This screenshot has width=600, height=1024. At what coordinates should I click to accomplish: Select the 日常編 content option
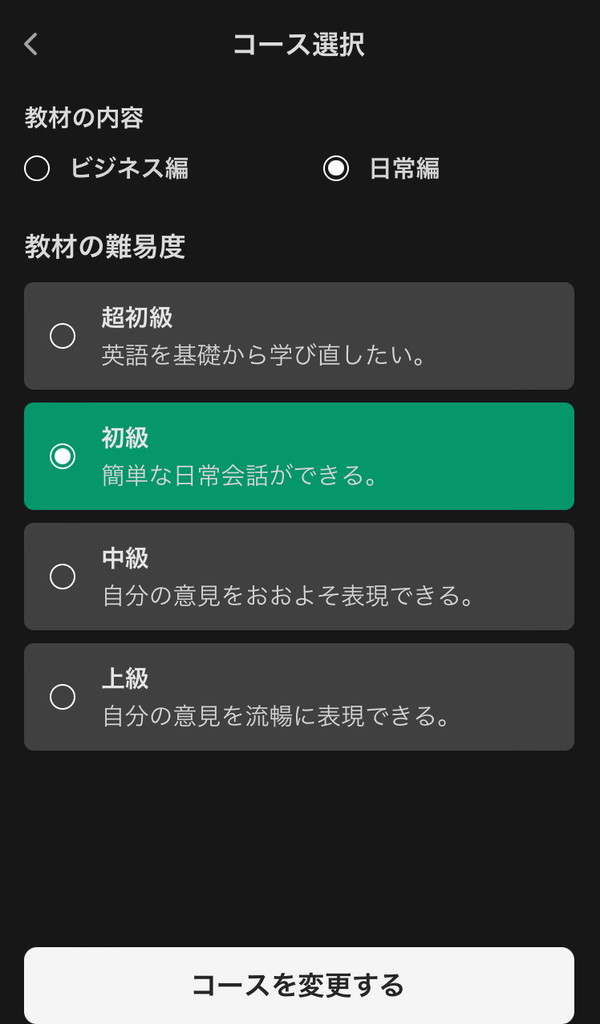pos(381,168)
